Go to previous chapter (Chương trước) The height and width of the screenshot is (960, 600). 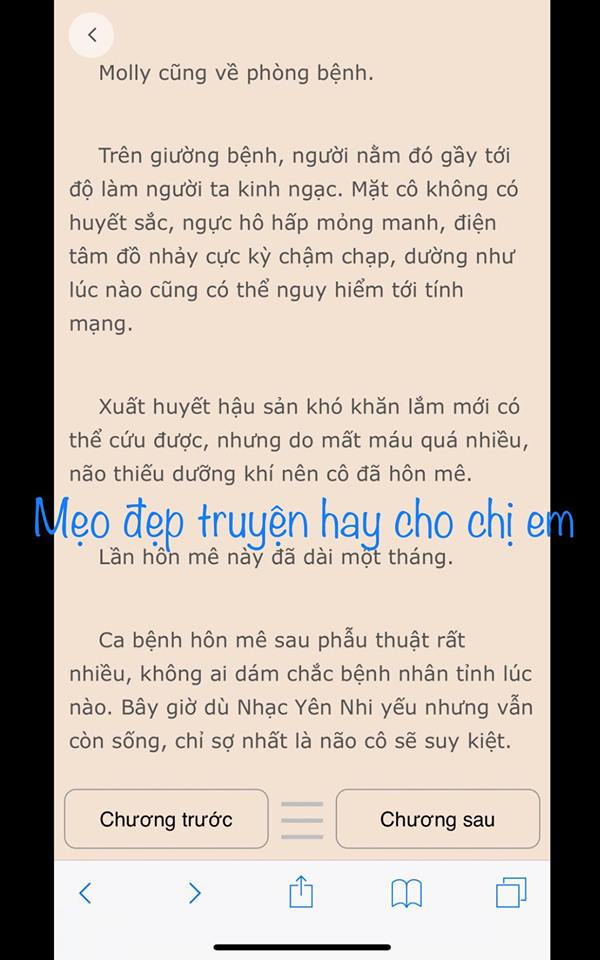166,819
